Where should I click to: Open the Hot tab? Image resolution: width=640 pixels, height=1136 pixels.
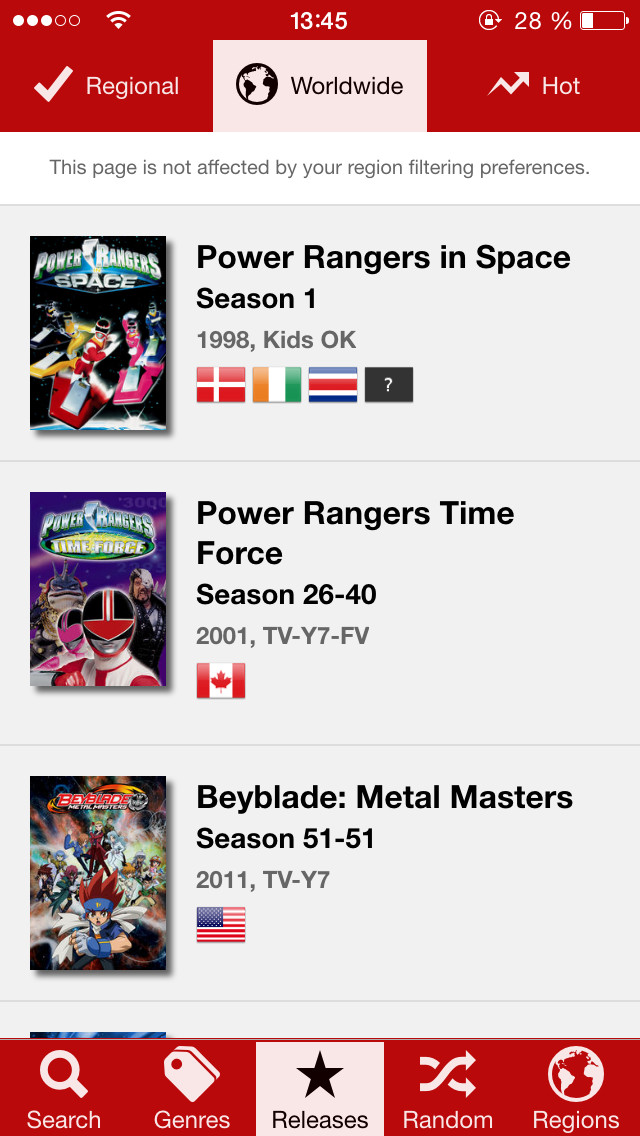coord(534,86)
